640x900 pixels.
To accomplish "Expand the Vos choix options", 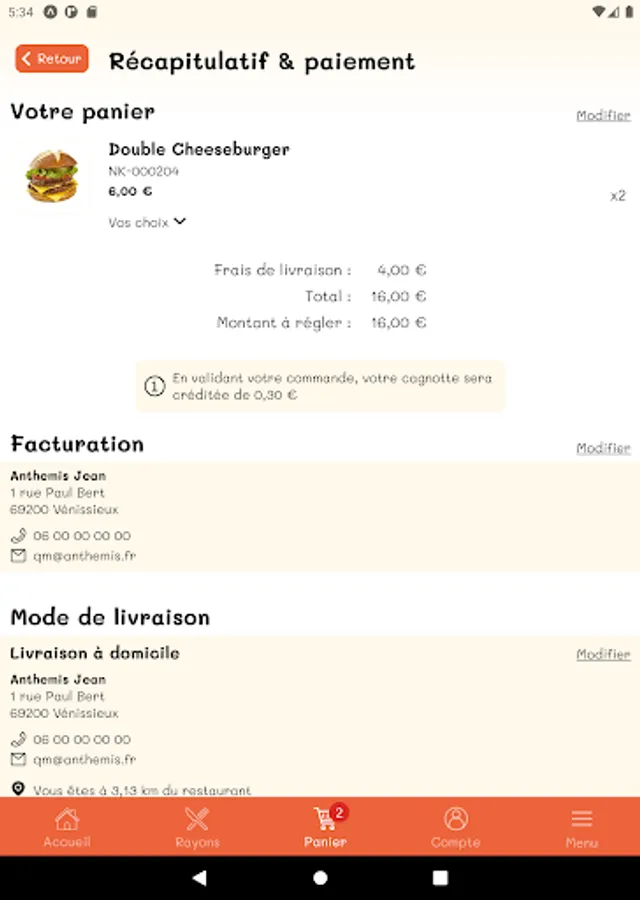I will click(x=148, y=222).
